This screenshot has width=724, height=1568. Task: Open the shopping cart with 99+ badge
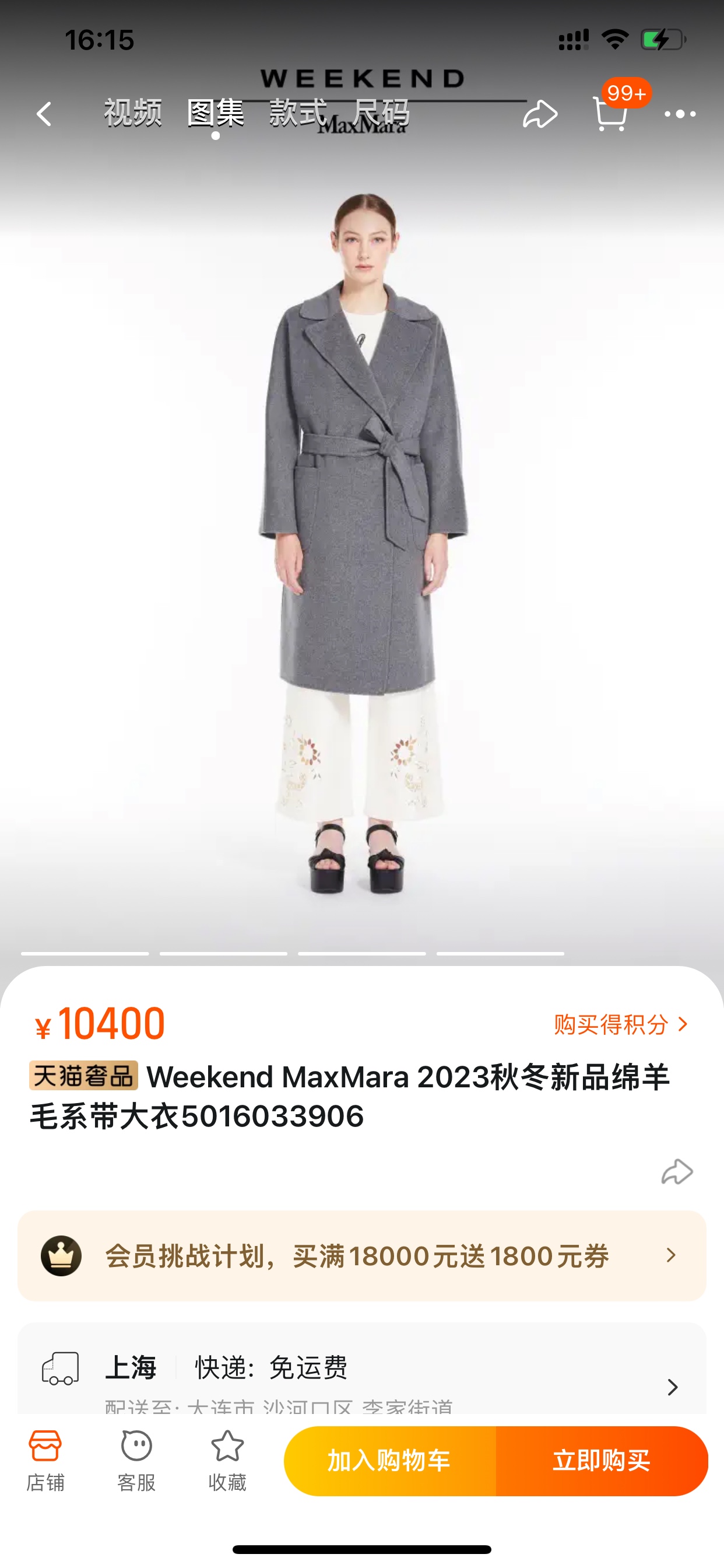click(x=610, y=113)
